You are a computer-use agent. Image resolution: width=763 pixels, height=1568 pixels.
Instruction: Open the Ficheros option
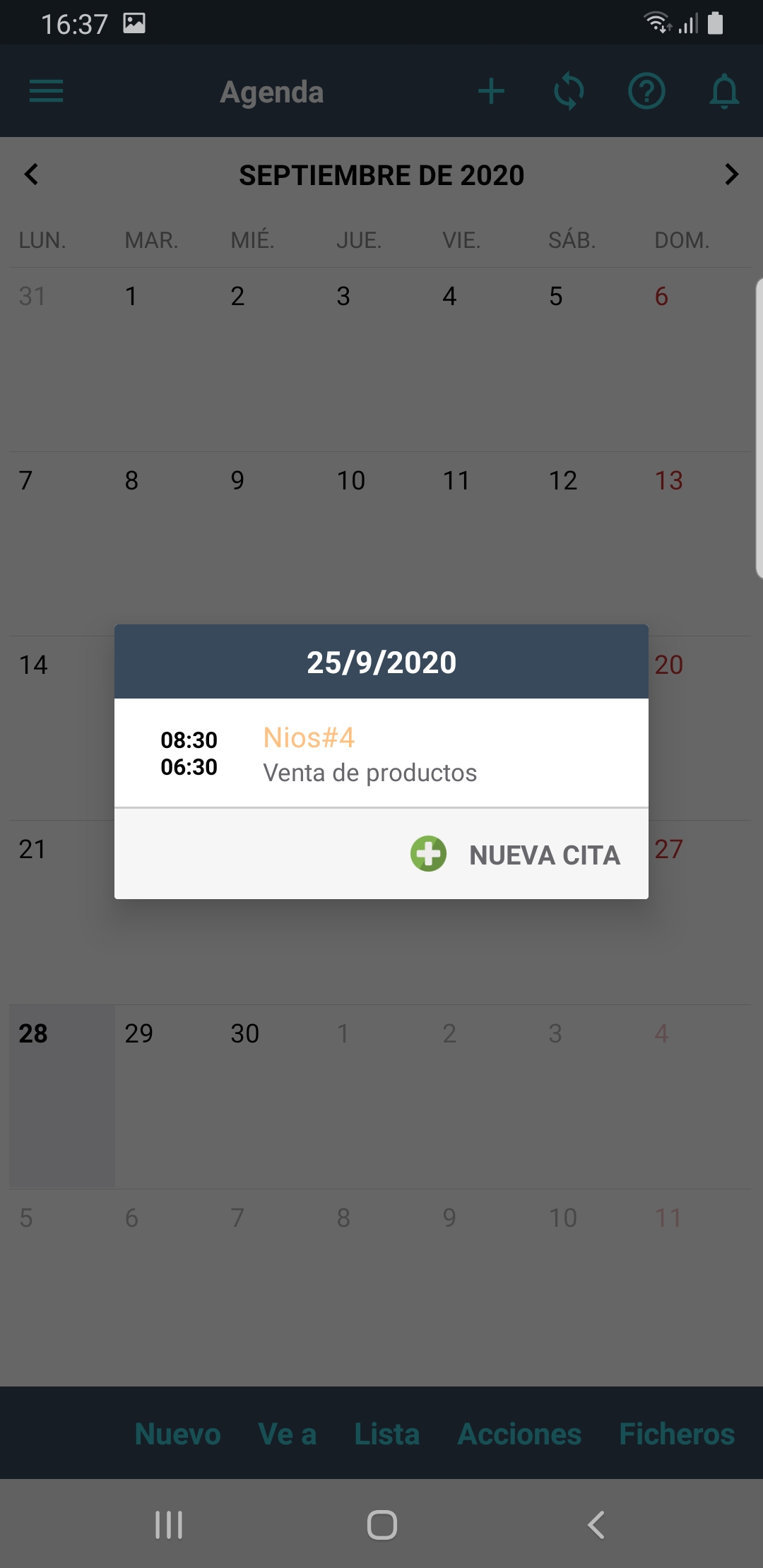[x=676, y=1434]
